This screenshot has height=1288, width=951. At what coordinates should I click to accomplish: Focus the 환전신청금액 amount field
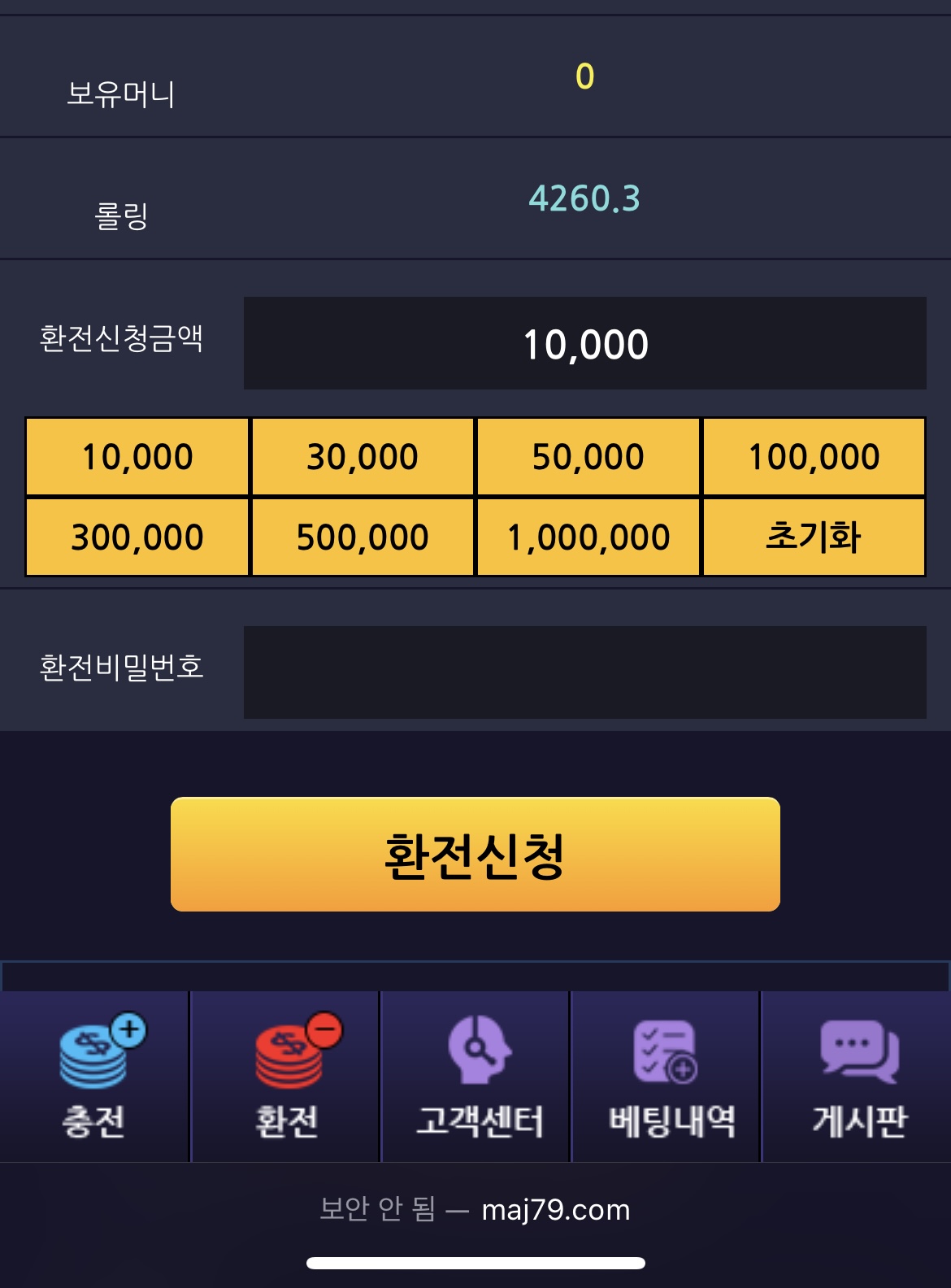584,344
